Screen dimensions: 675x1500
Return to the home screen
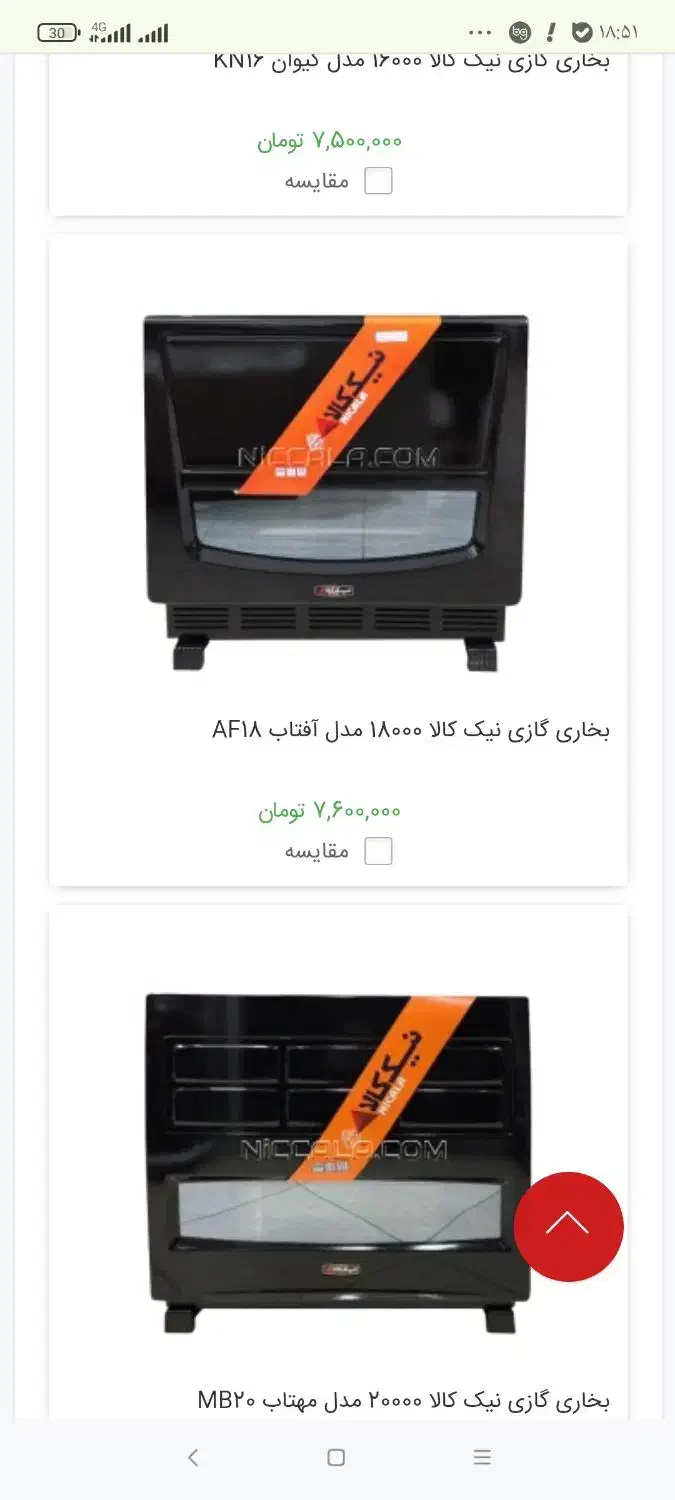pyautogui.click(x=336, y=1458)
